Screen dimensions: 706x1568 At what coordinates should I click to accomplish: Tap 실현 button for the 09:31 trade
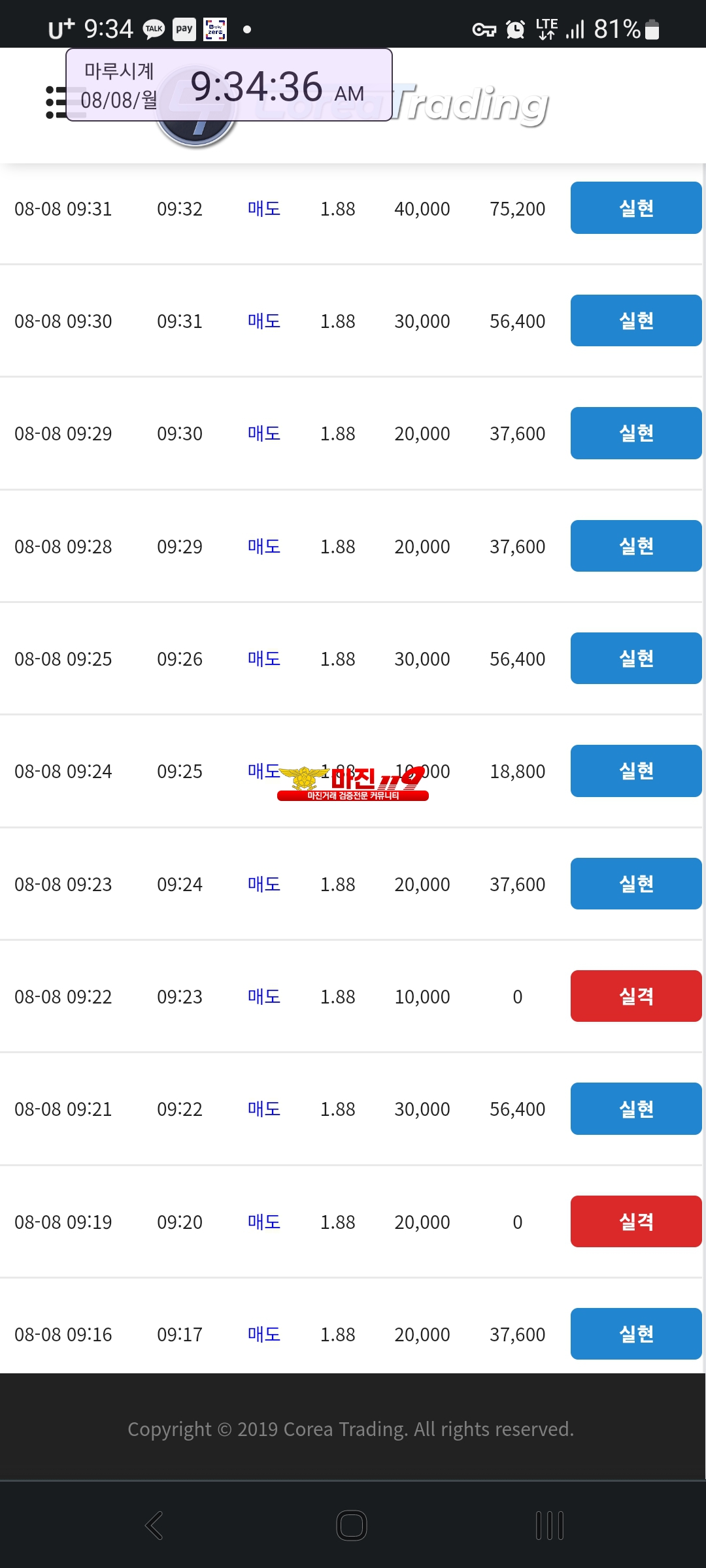point(635,208)
